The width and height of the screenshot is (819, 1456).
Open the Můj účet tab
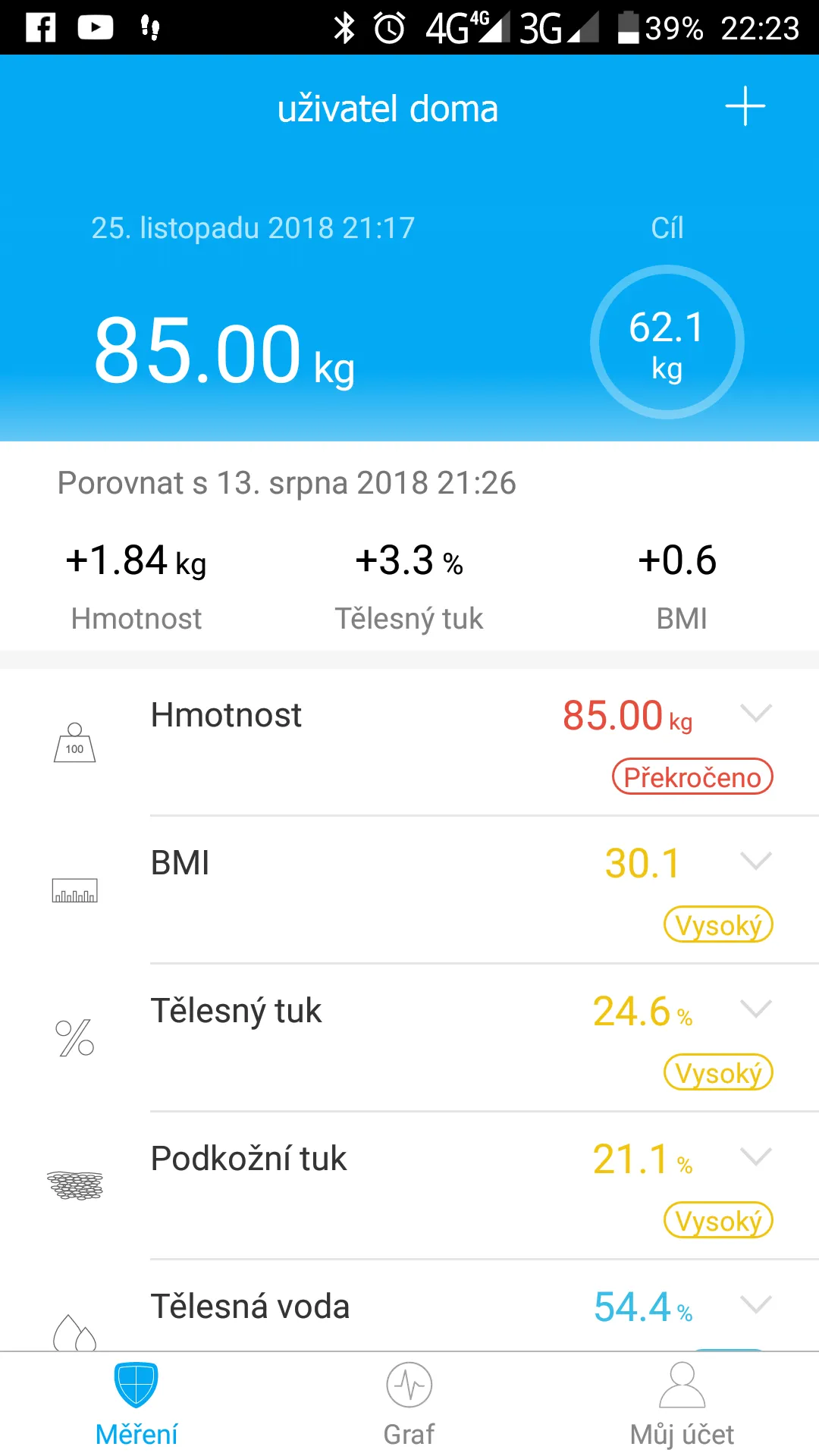coord(682,1403)
